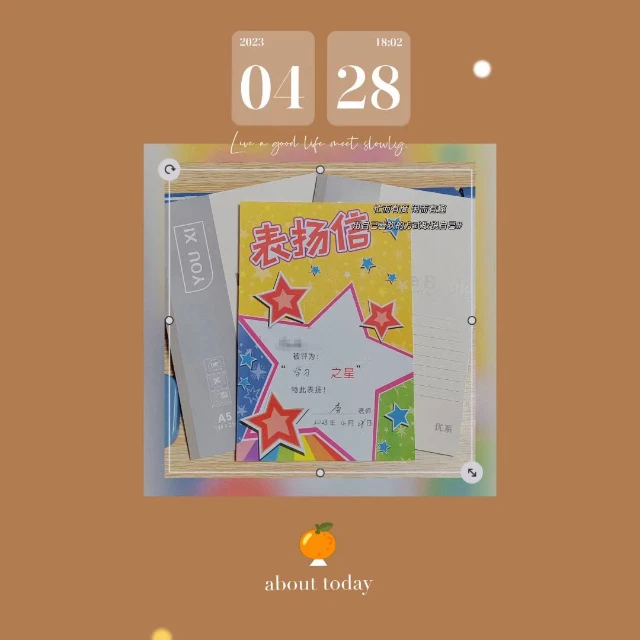Screen dimensions: 640x640
Task: Tap the resize handle of the selected photo
Action: (x=472, y=472)
